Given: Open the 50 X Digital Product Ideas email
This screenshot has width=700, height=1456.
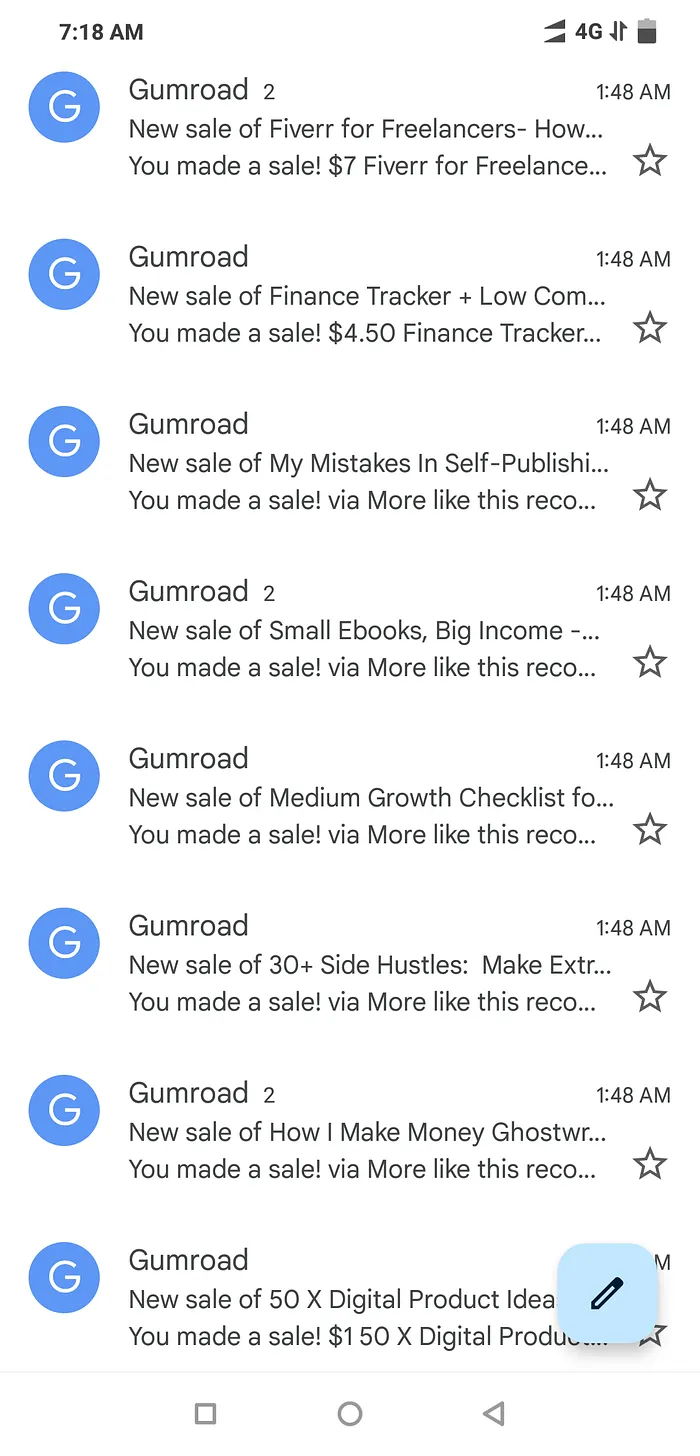Looking at the screenshot, I should point(340,1298).
